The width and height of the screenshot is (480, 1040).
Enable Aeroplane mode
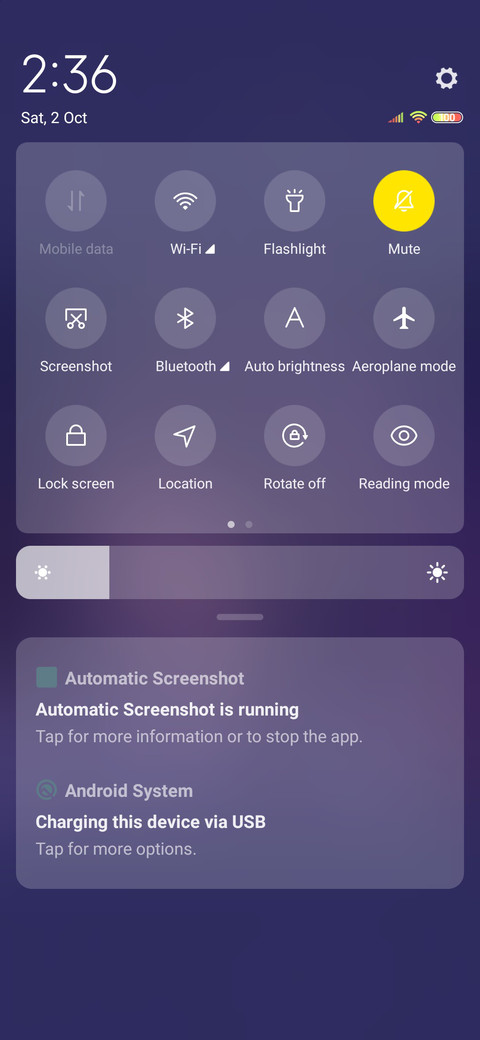tap(404, 318)
